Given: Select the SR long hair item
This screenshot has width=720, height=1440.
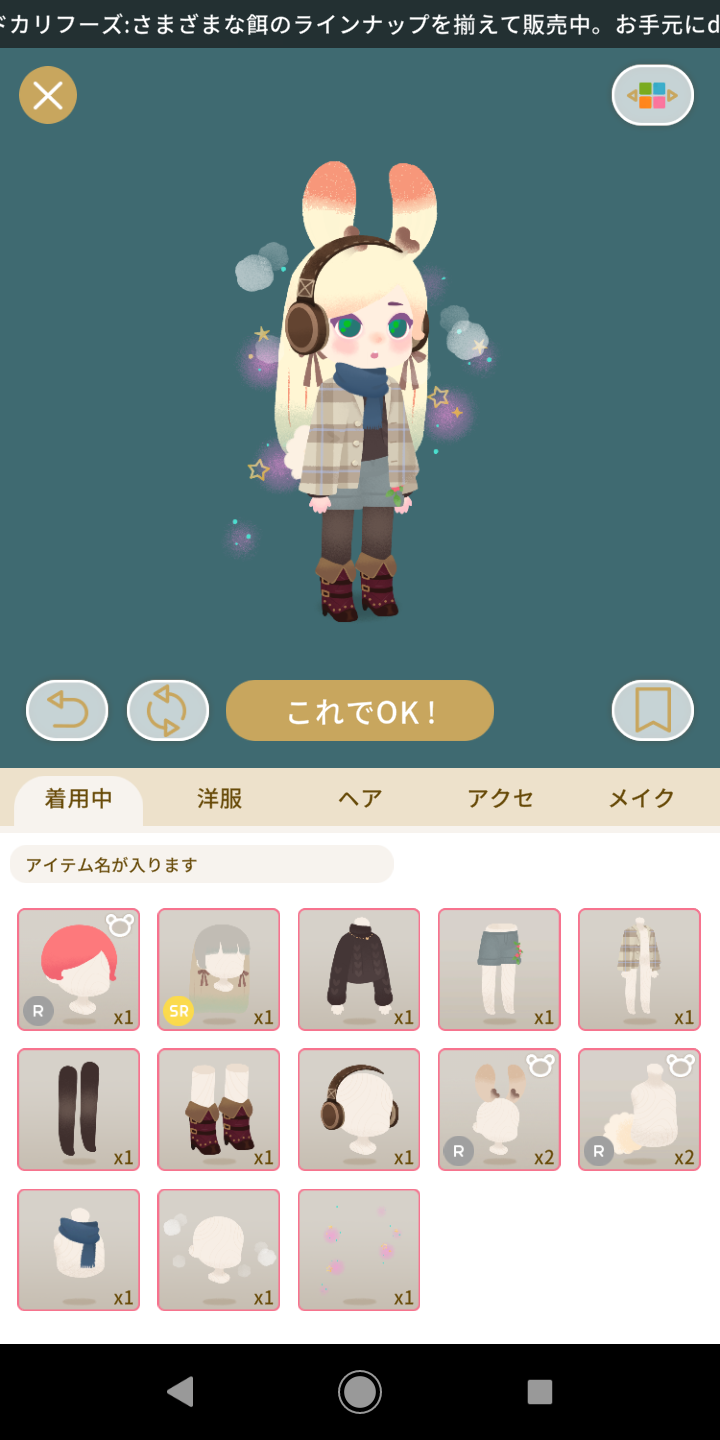Looking at the screenshot, I should tap(219, 969).
